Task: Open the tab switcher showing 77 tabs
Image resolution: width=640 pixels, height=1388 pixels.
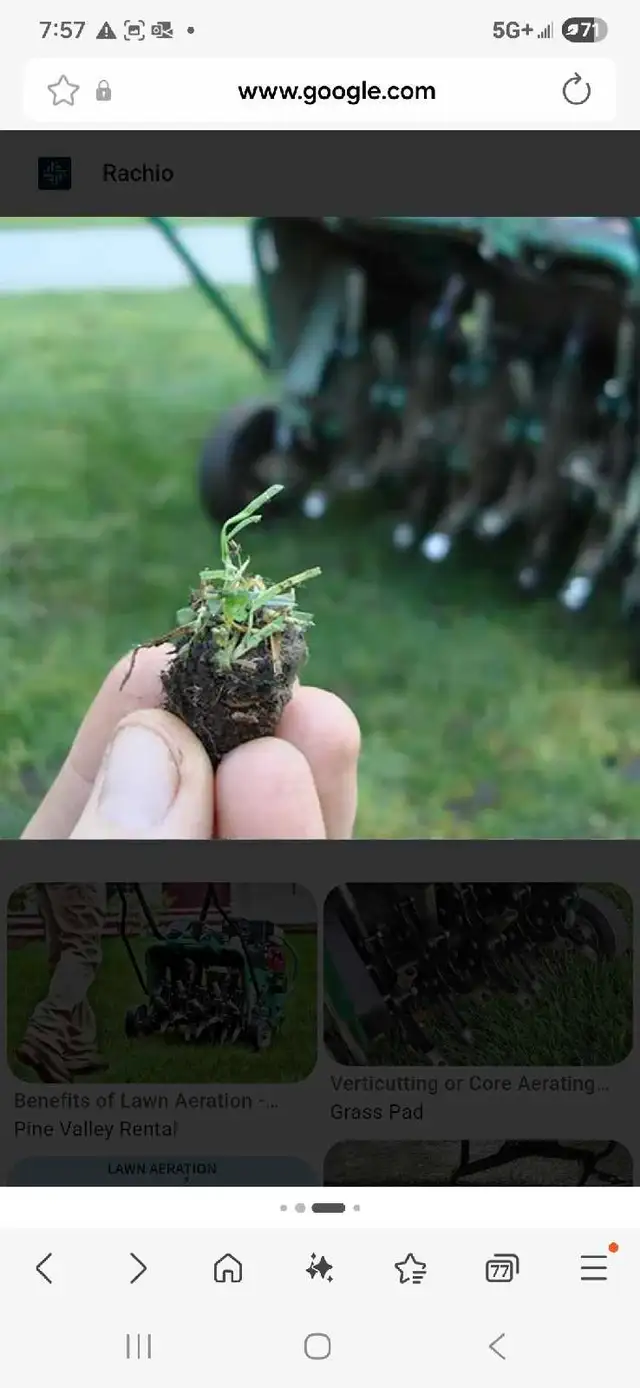Action: [501, 1269]
